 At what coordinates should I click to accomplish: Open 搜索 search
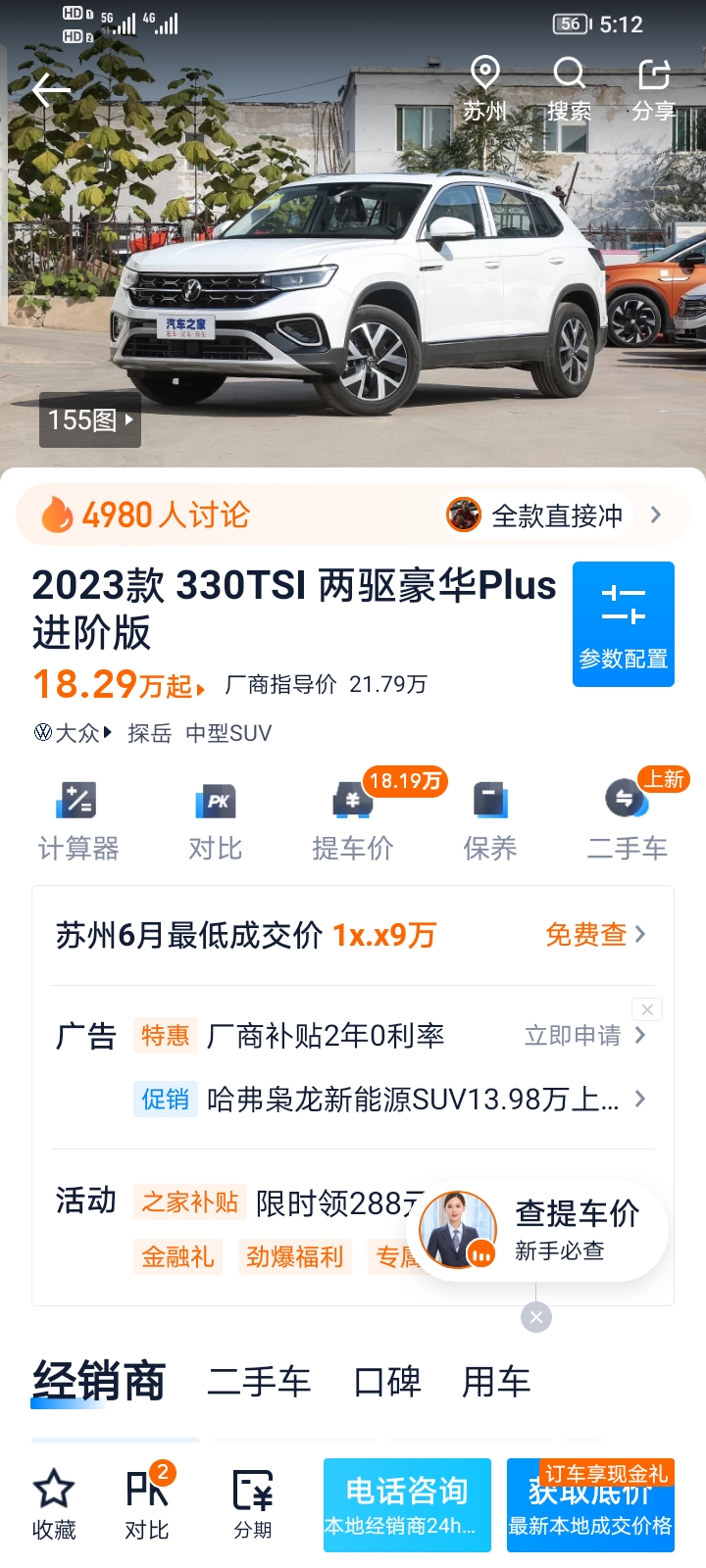pos(569,89)
